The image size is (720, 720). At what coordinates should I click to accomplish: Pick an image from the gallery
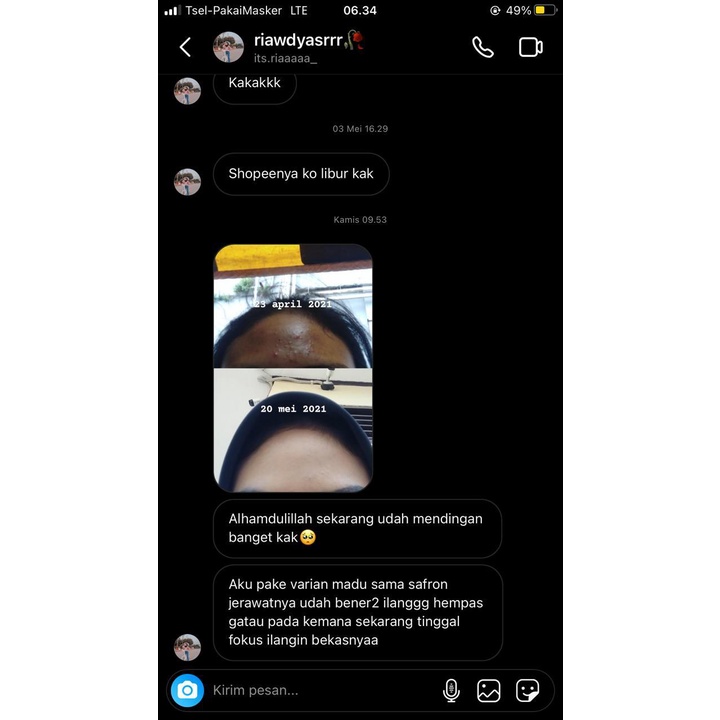coord(489,690)
